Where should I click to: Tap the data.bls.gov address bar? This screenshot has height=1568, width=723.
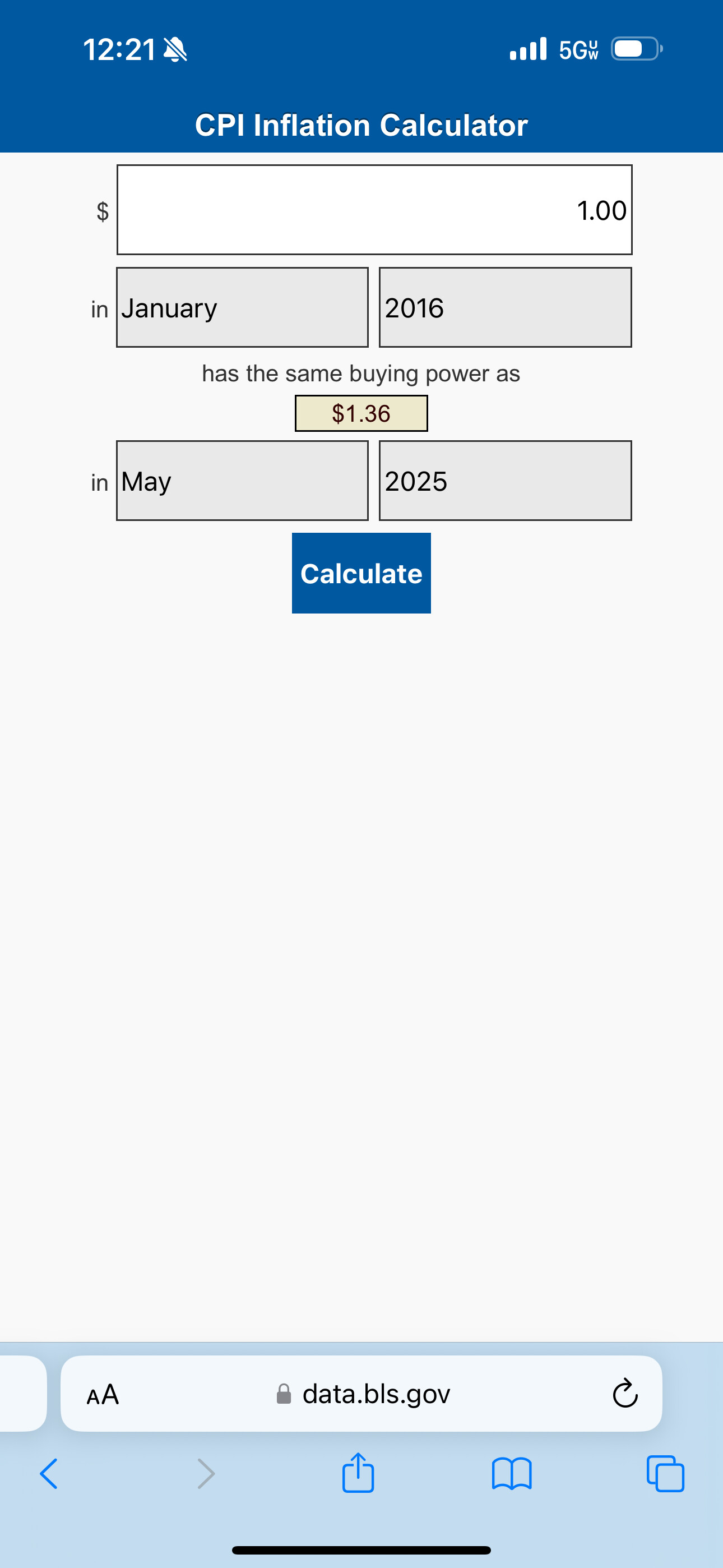[x=363, y=1393]
